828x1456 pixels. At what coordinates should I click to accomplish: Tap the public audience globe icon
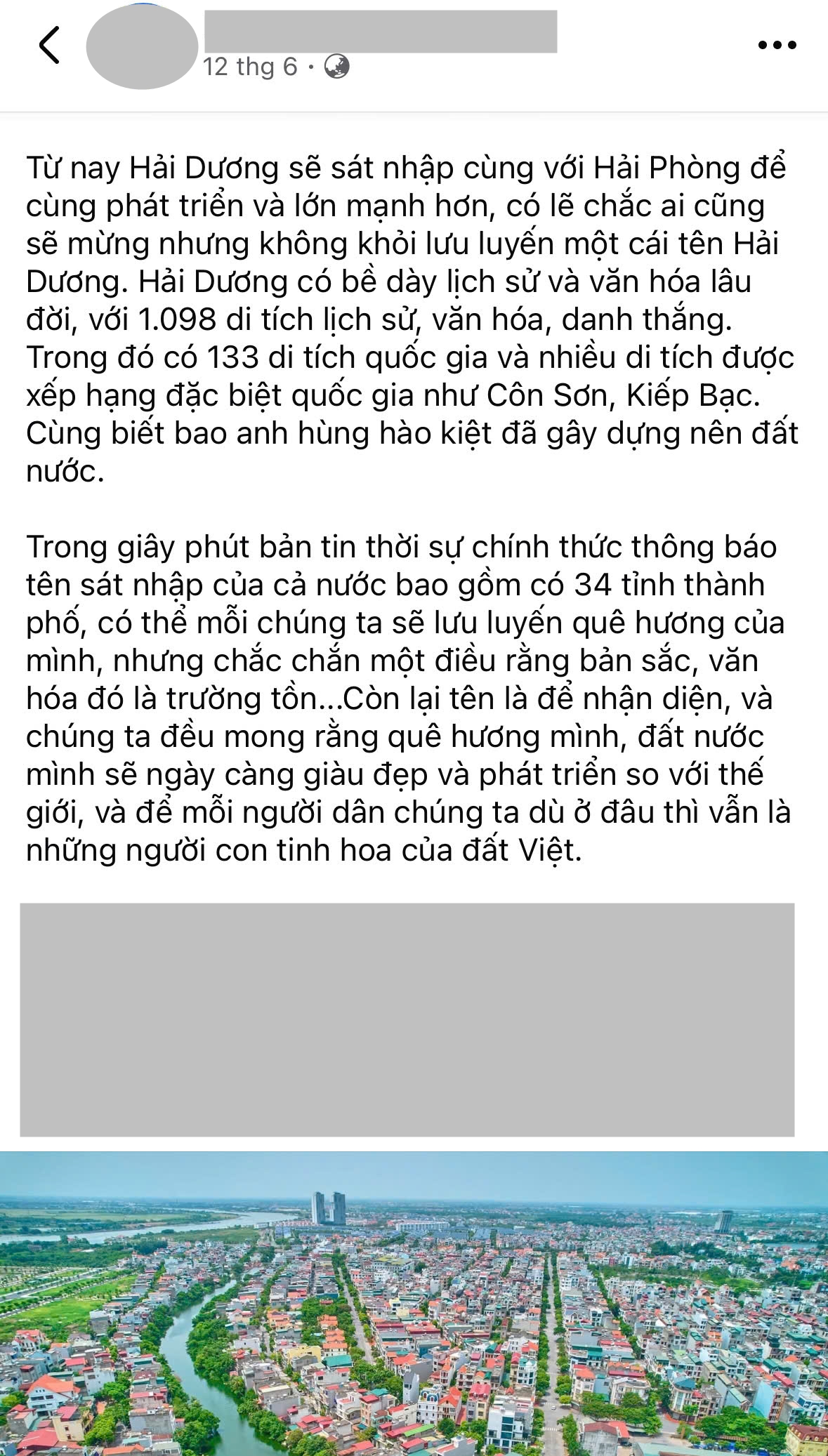click(337, 67)
